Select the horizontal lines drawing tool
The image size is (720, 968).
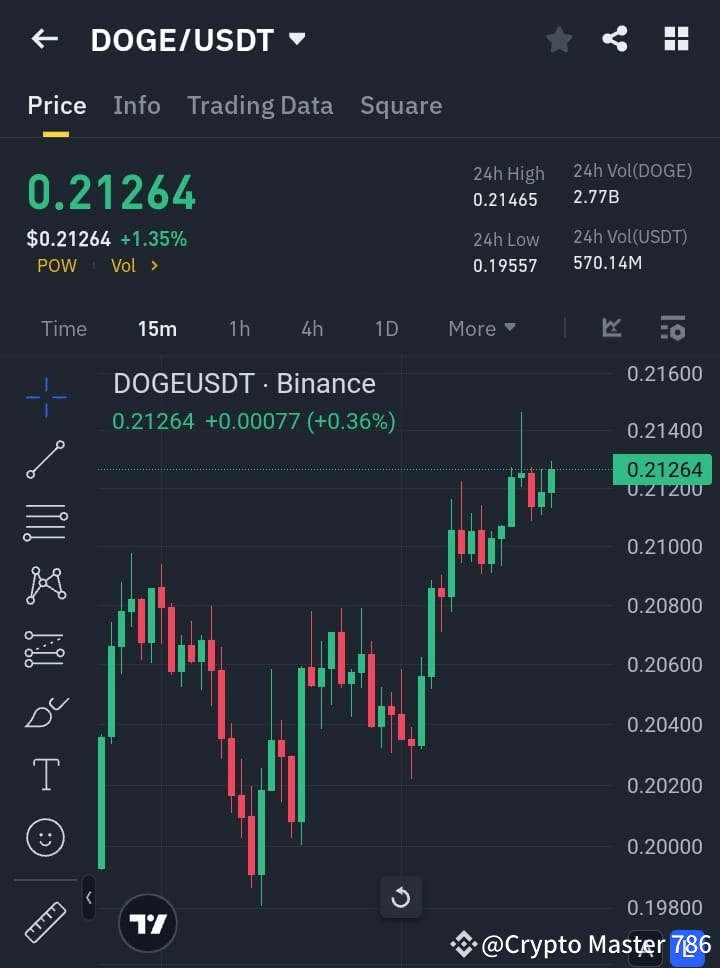(x=45, y=523)
